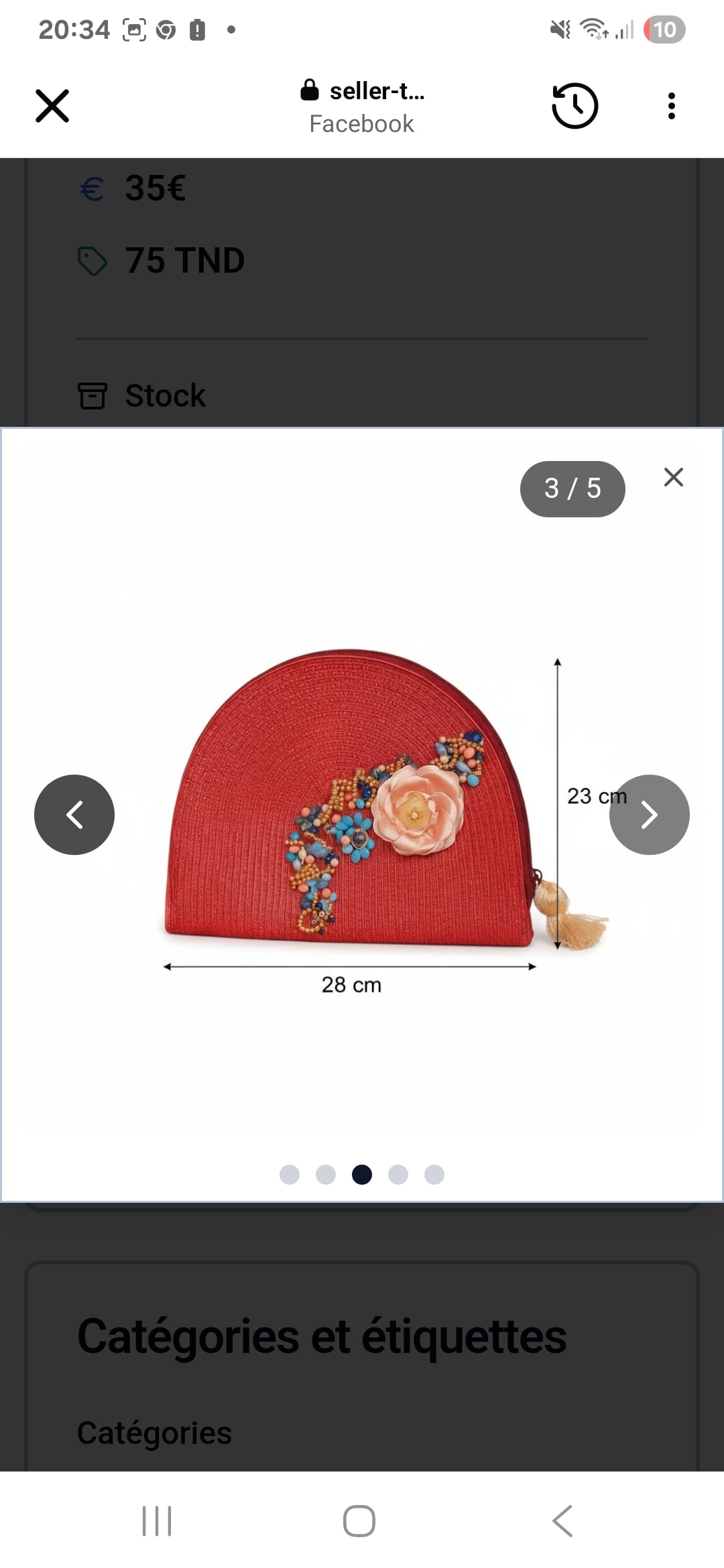724x1568 pixels.
Task: Advance to the next product photo
Action: pos(648,814)
